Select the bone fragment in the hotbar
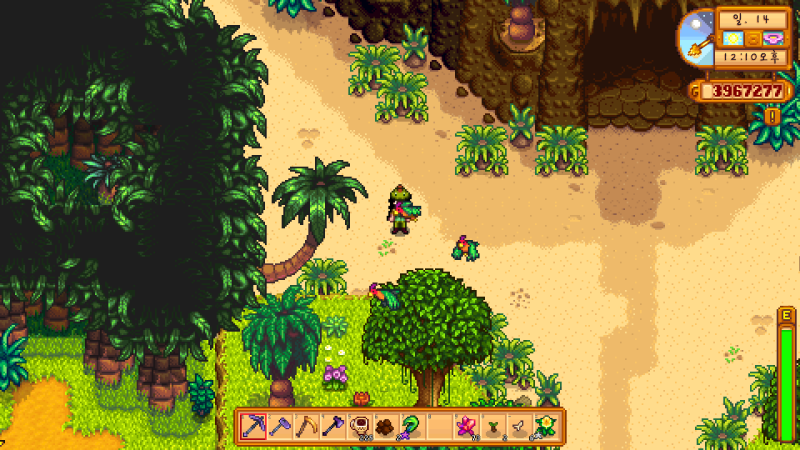 [517, 427]
